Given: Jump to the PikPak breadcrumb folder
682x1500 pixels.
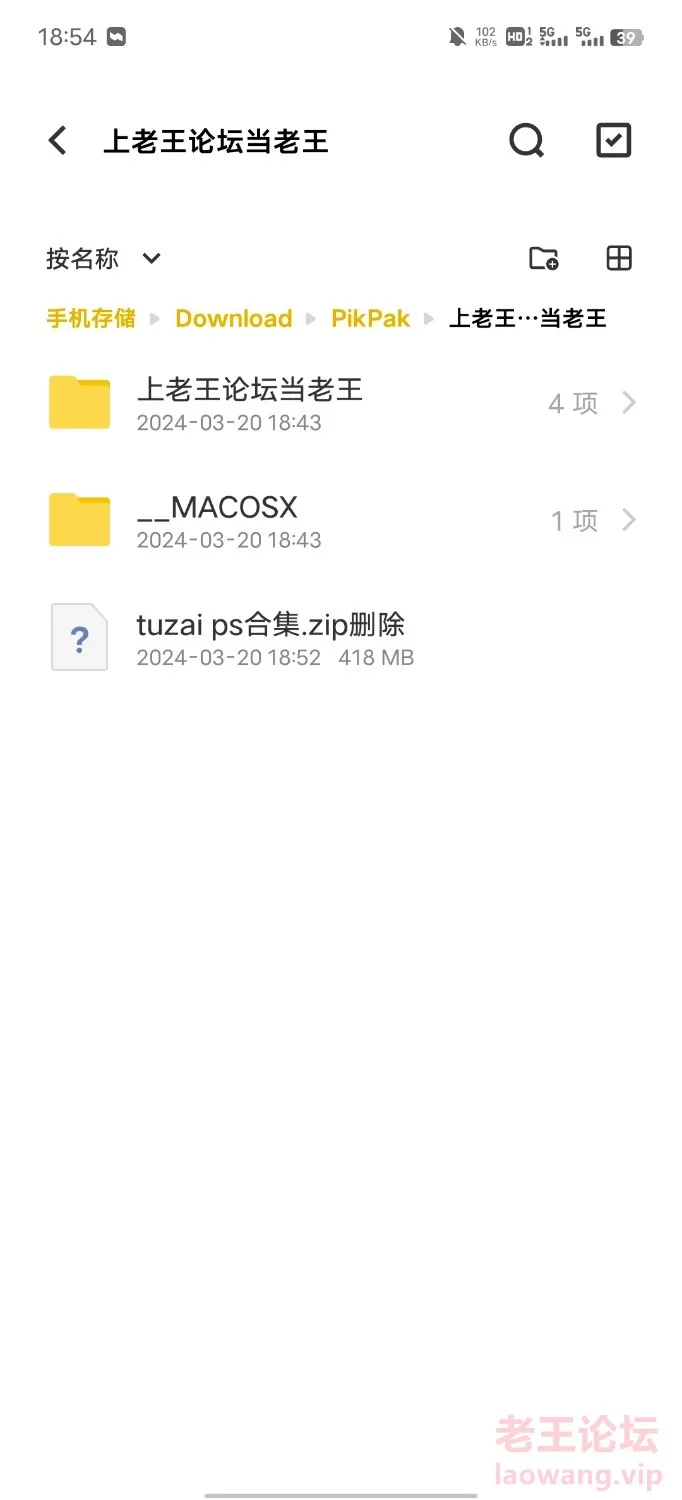Looking at the screenshot, I should coord(371,319).
